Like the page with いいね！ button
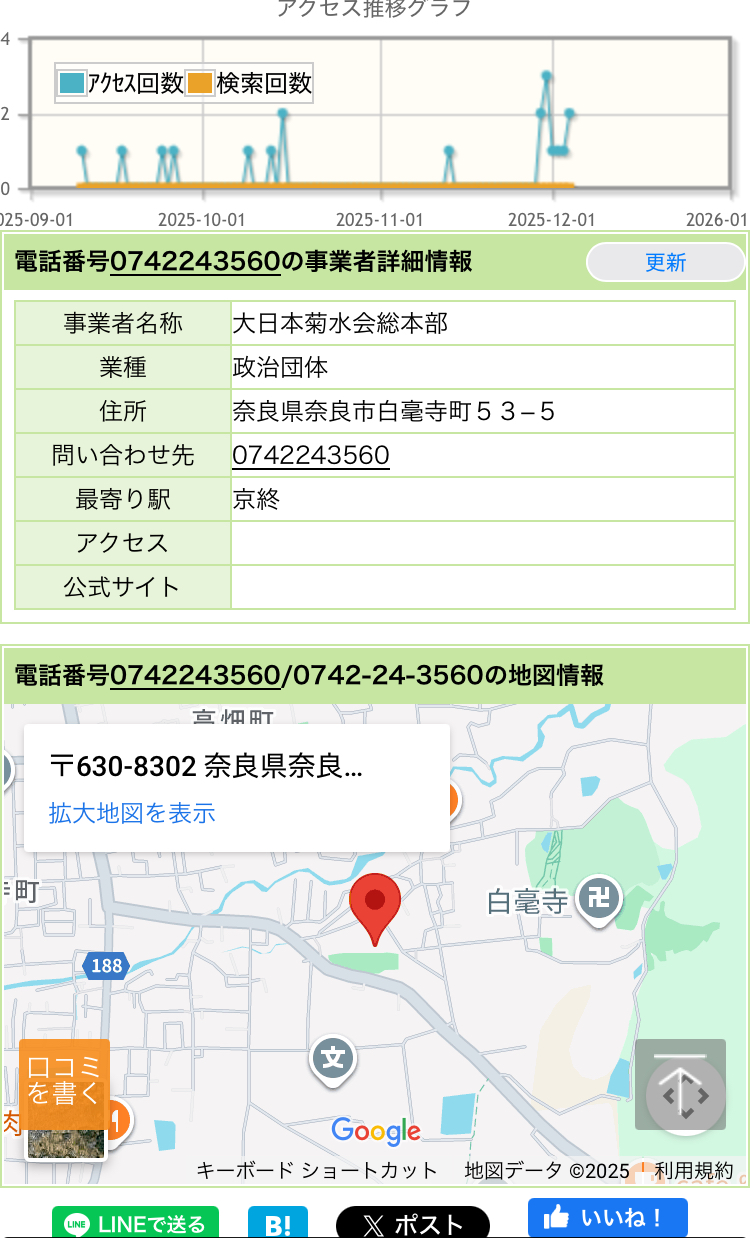The height and width of the screenshot is (1238, 750). tap(608, 1218)
